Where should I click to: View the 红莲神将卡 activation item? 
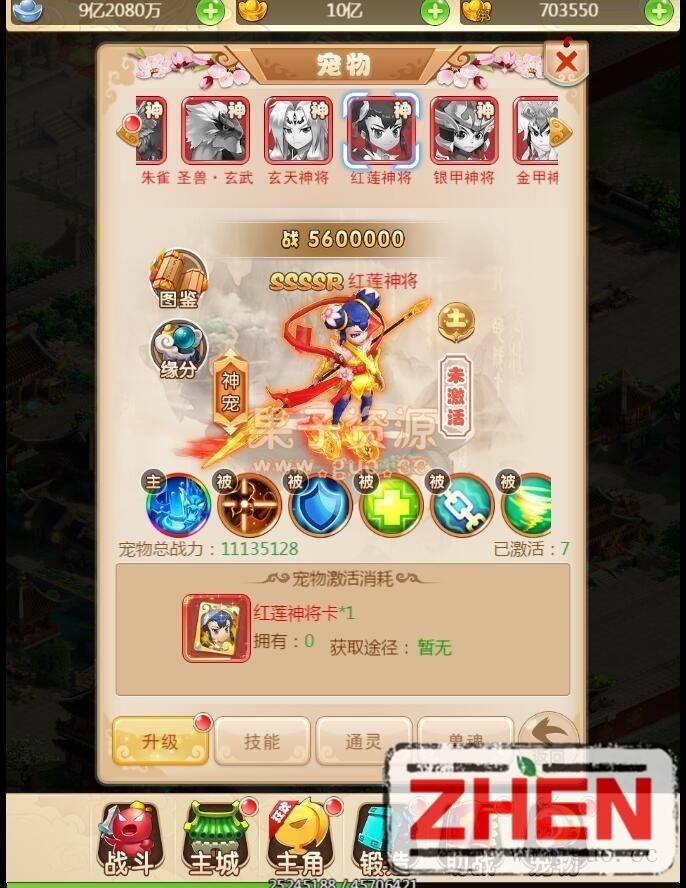pyautogui.click(x=216, y=628)
